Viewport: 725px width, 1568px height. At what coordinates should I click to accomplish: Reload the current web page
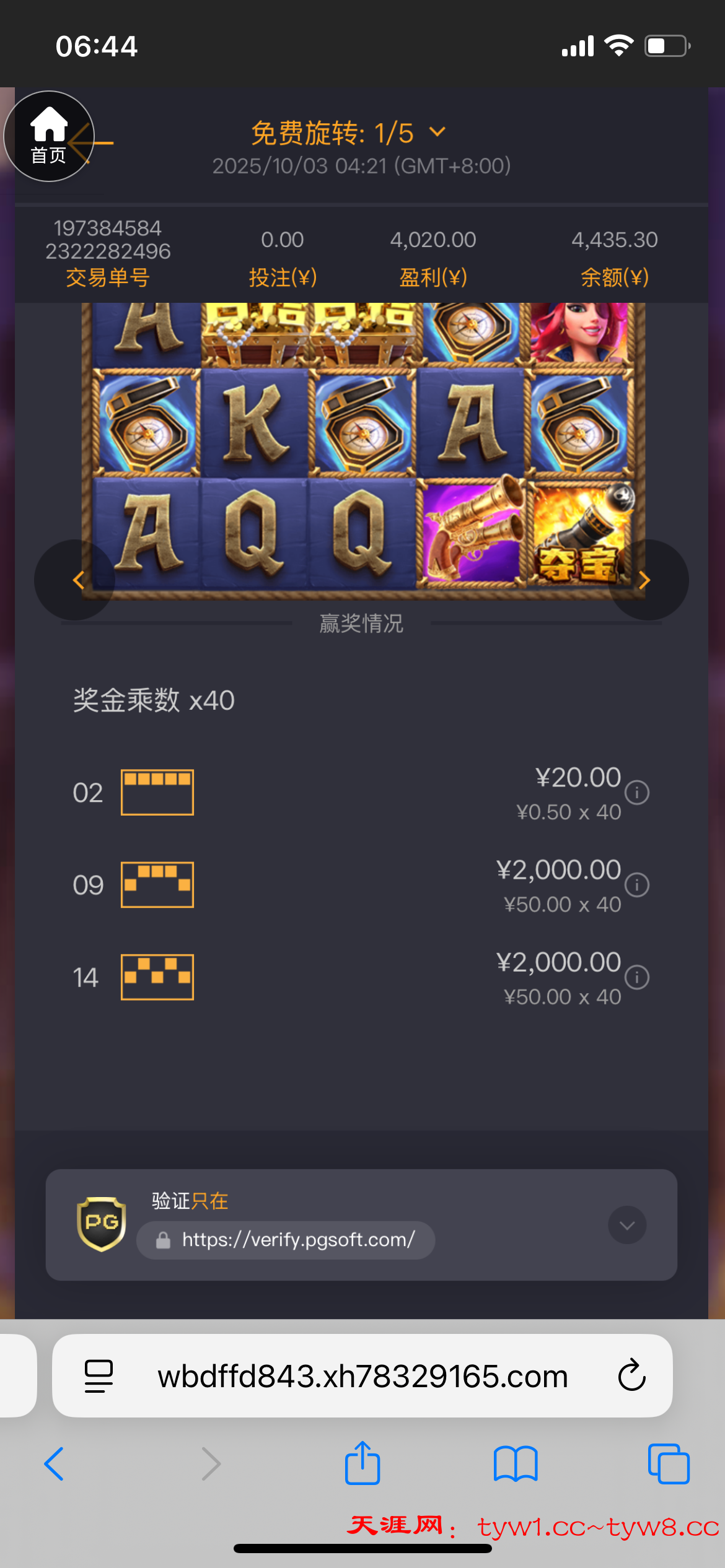(x=631, y=1376)
